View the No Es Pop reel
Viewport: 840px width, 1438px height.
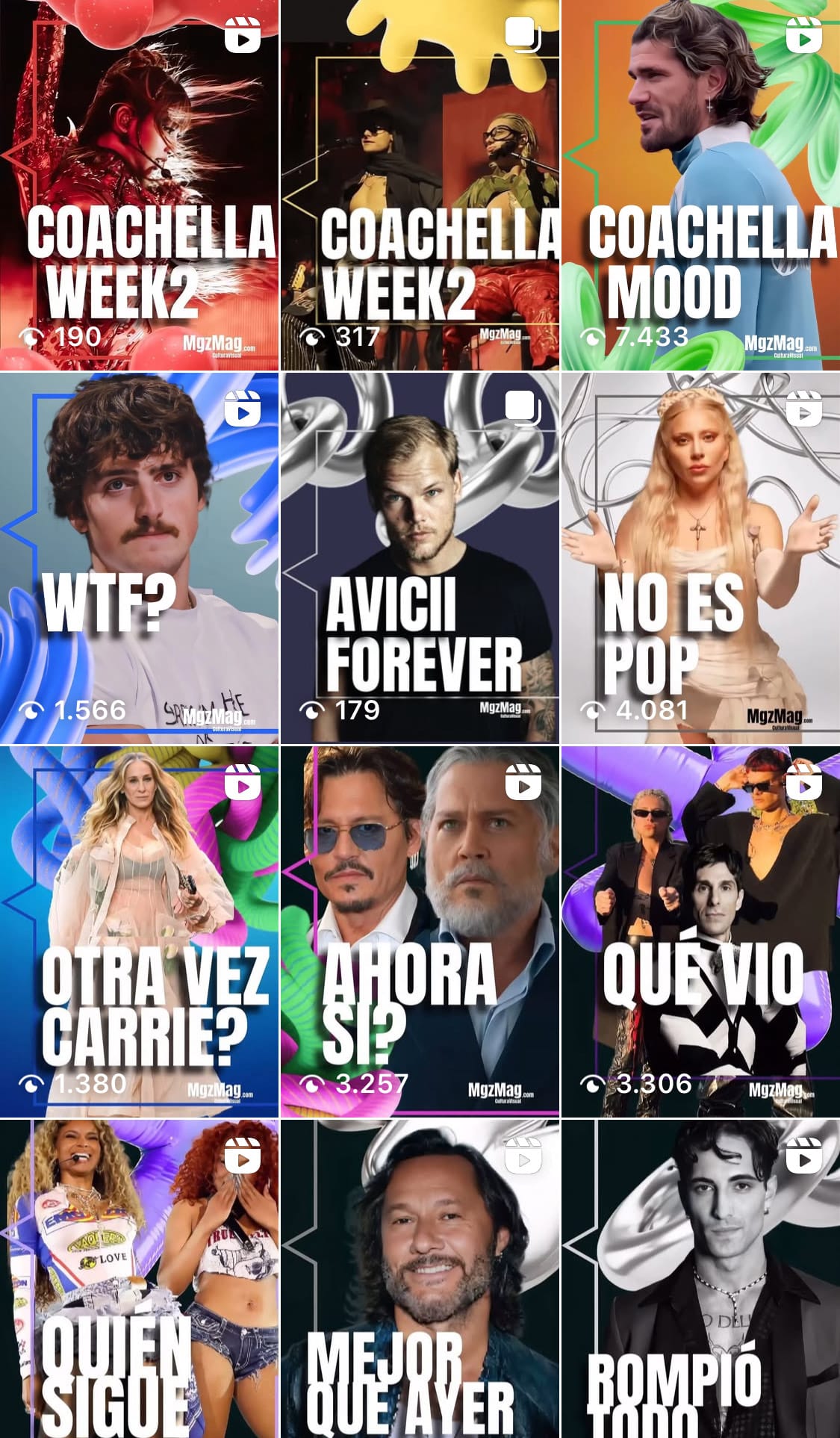700,558
